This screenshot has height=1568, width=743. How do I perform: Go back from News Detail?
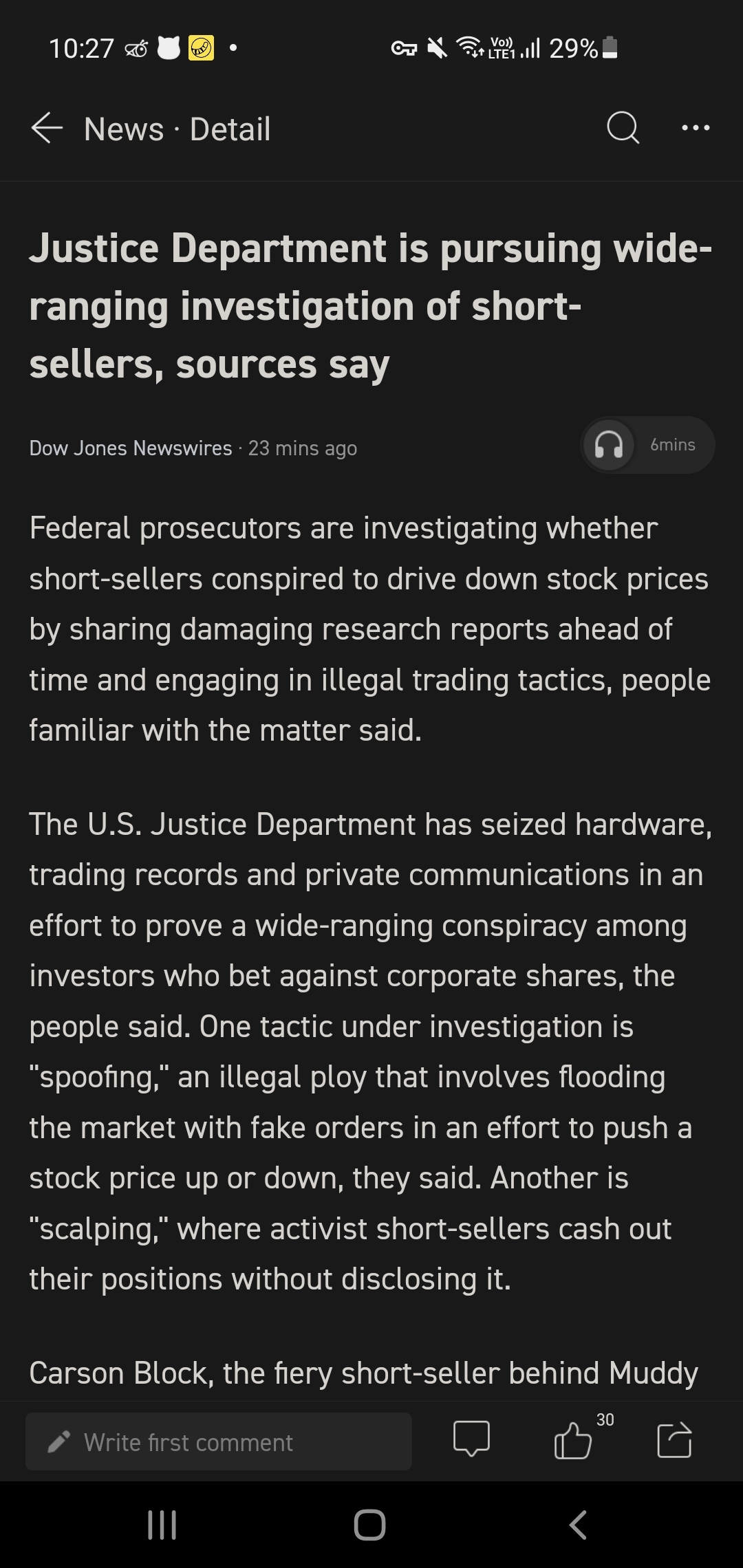(47, 129)
